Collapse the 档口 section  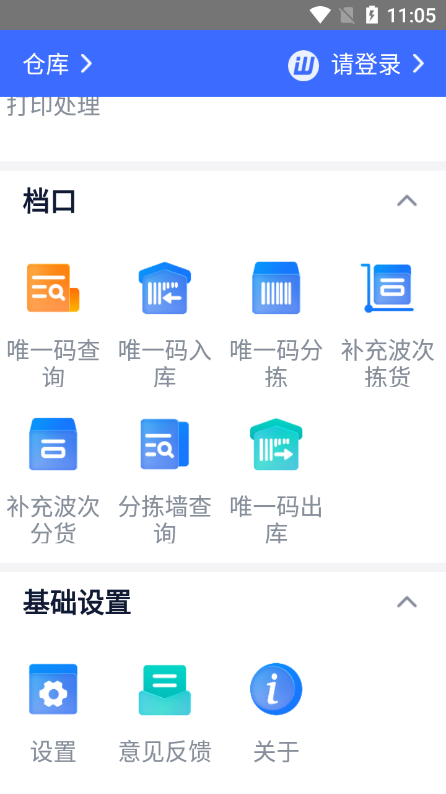(x=407, y=201)
